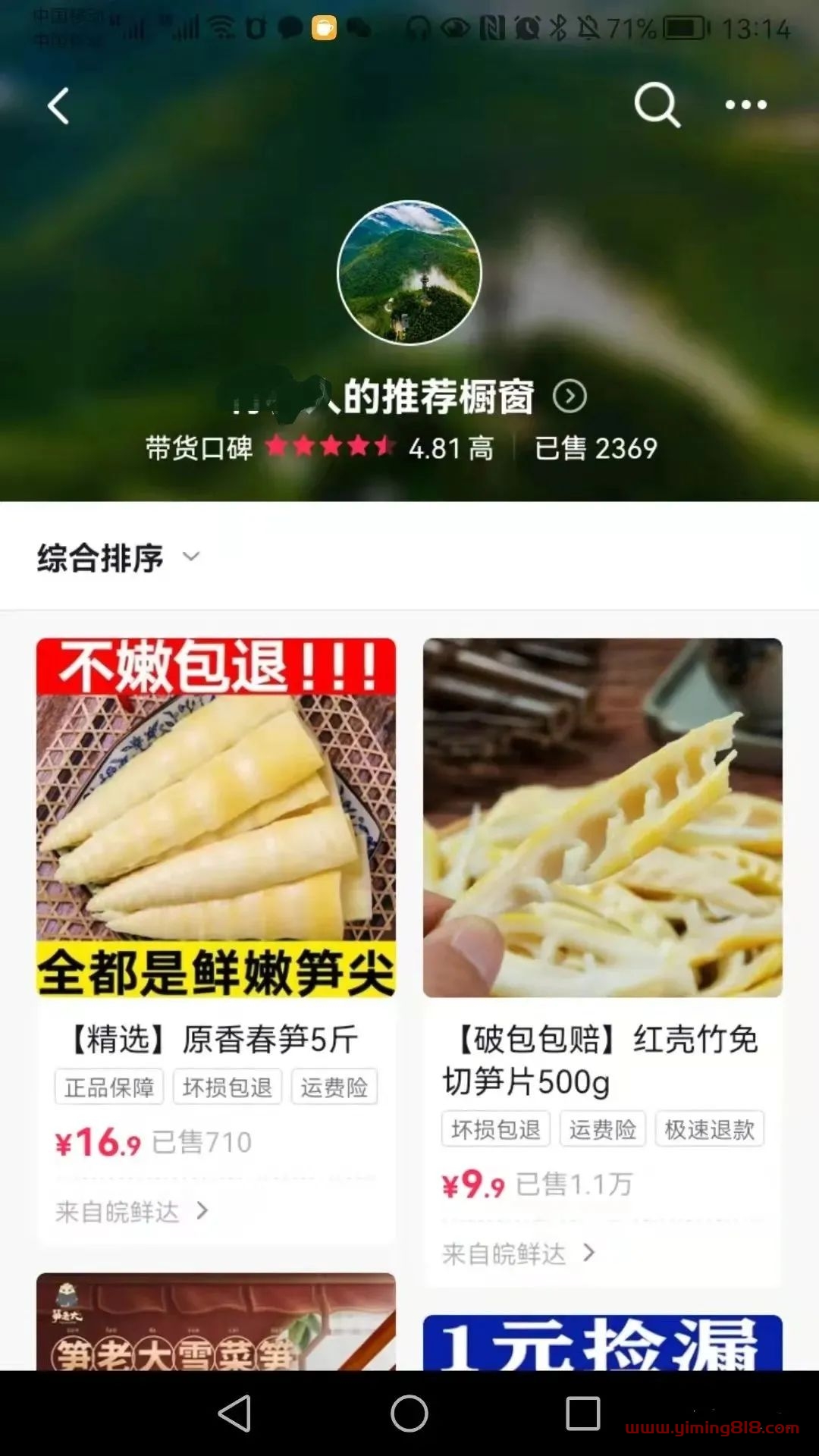The width and height of the screenshot is (819, 1456).
Task: Open the three-dot overflow menu
Action: click(745, 105)
